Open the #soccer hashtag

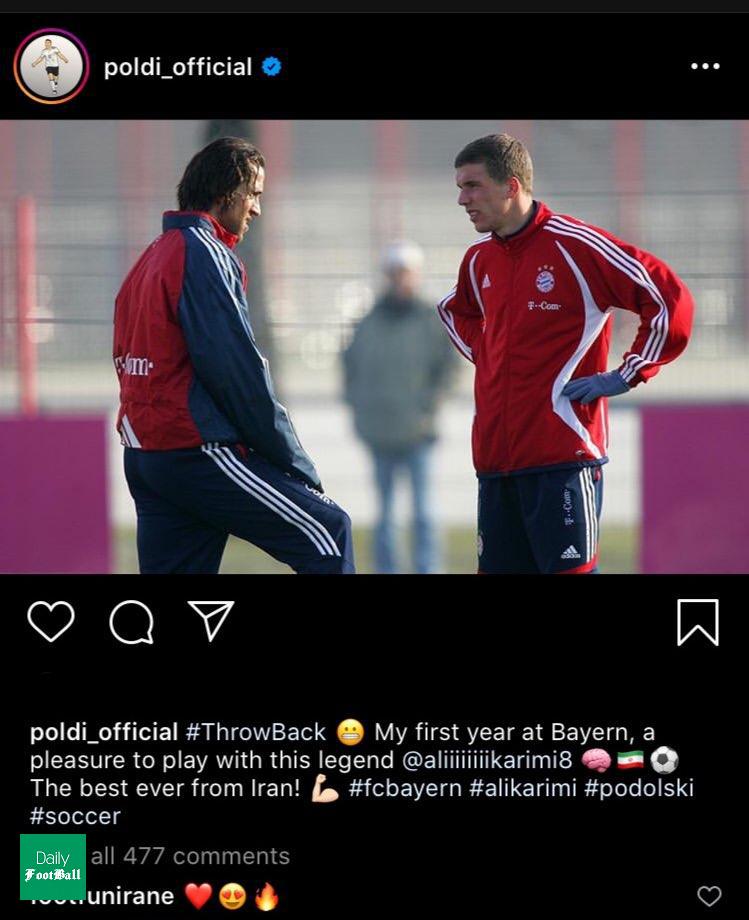(x=75, y=816)
